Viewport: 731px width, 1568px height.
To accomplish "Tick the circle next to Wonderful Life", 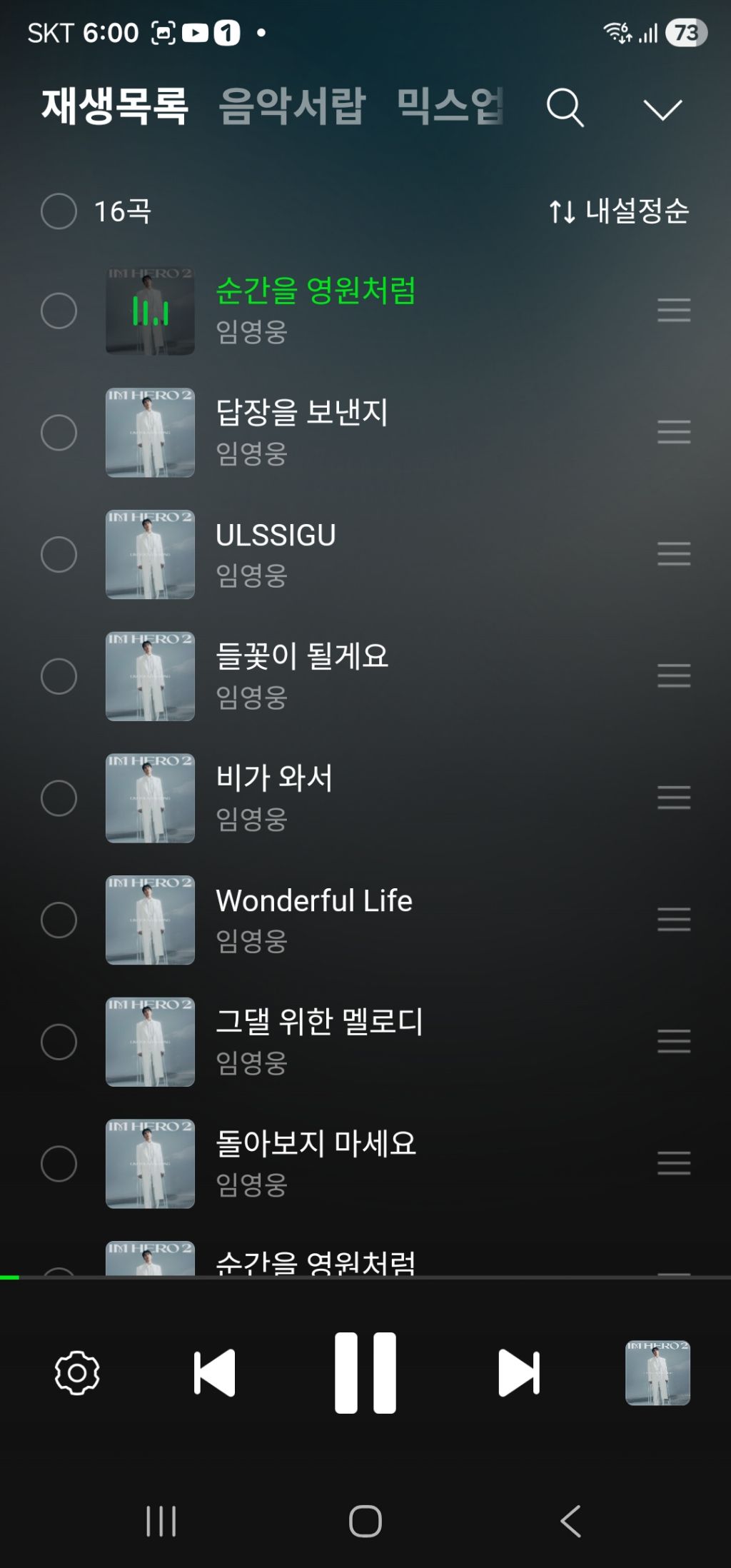I will point(59,920).
